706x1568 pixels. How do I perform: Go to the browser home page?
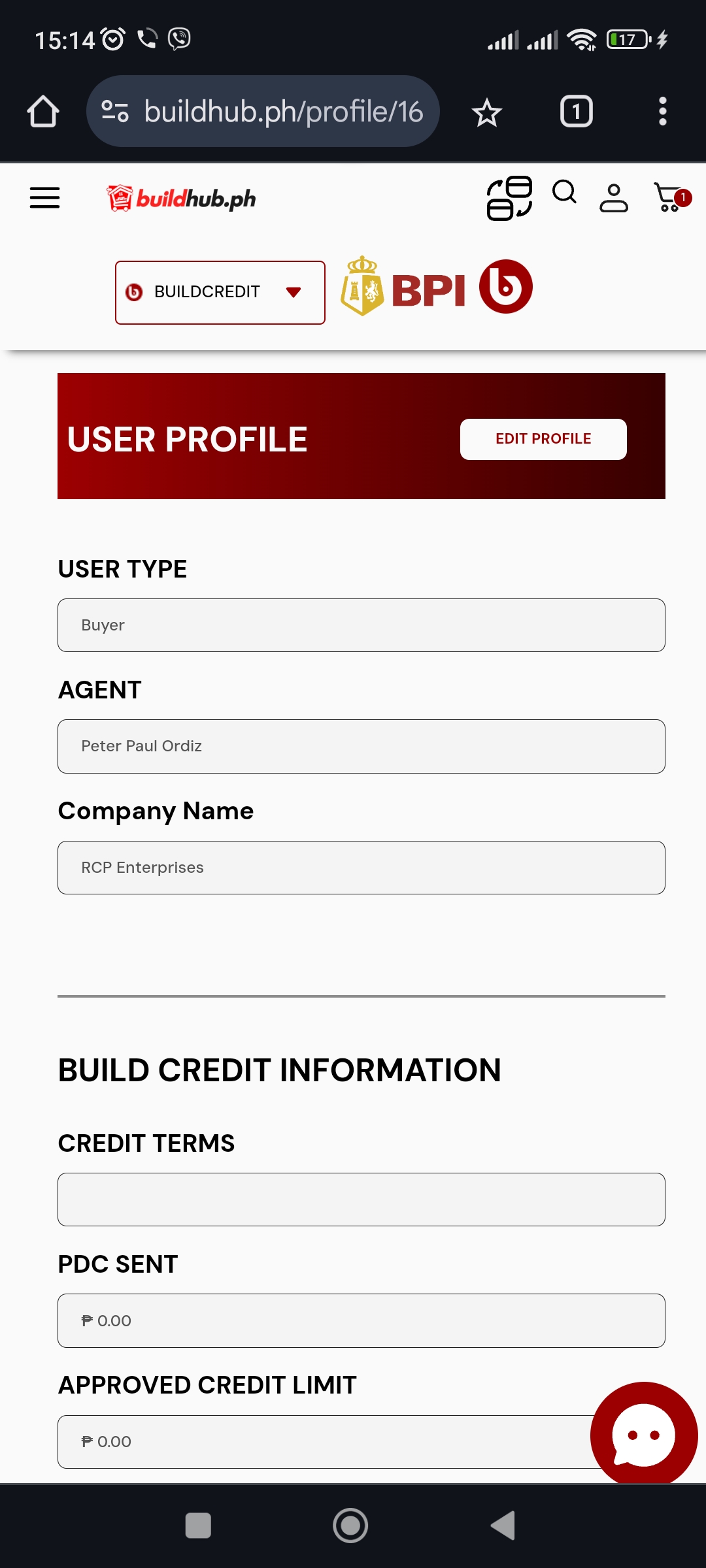[x=43, y=112]
